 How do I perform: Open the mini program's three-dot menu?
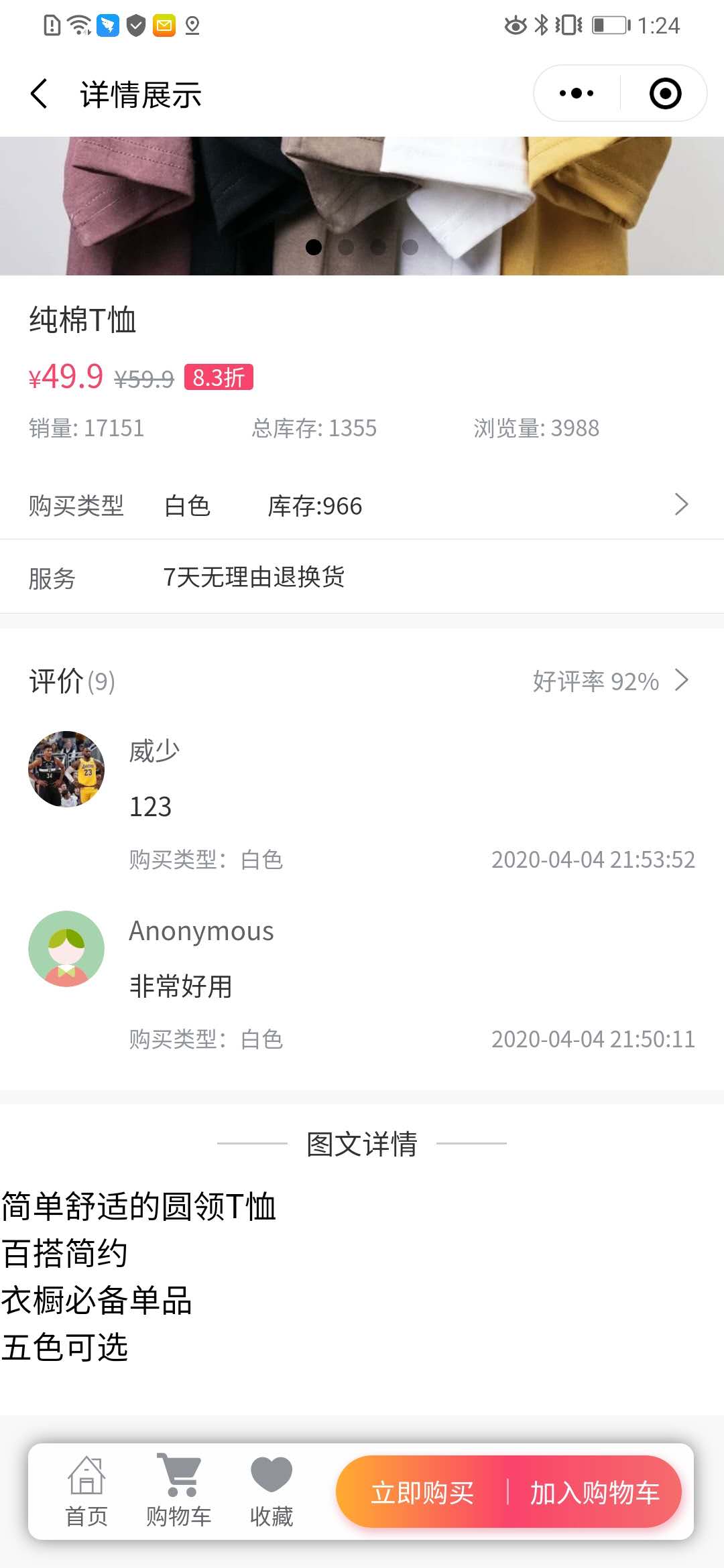(x=577, y=94)
